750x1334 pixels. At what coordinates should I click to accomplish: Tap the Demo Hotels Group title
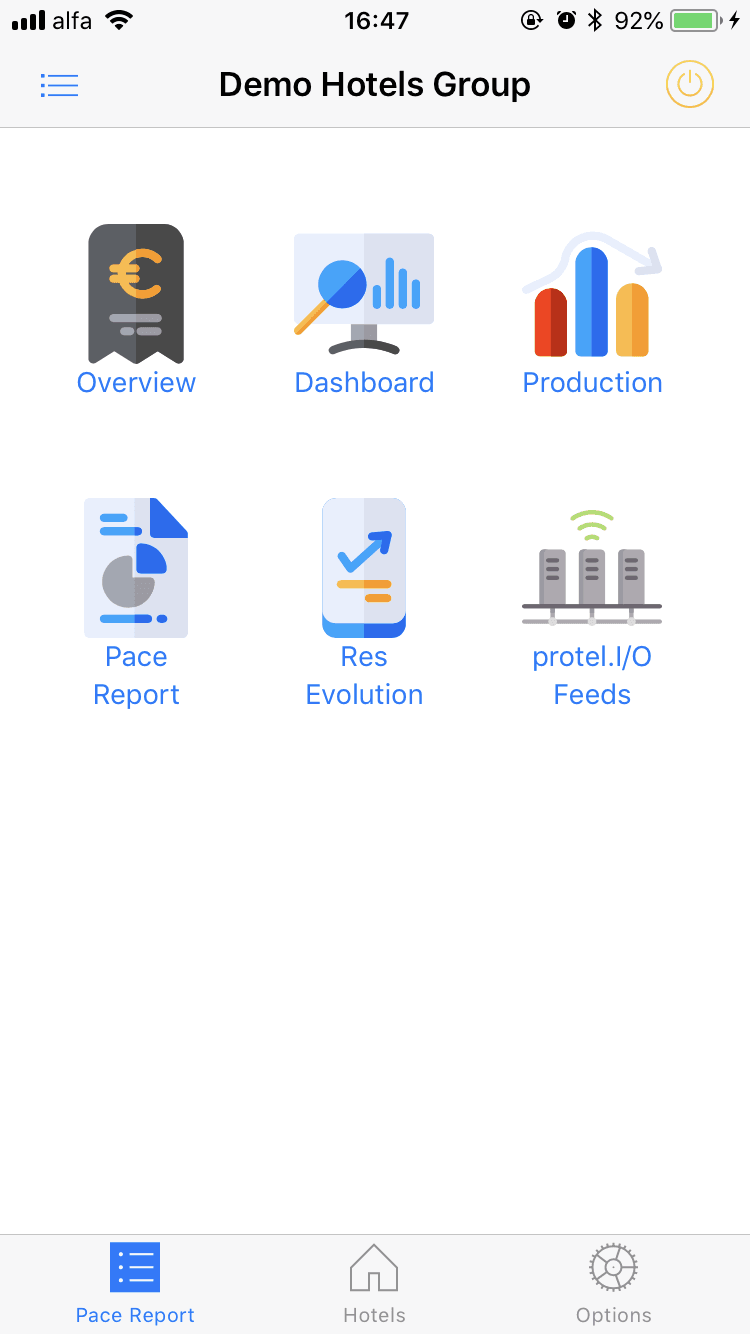click(x=375, y=85)
